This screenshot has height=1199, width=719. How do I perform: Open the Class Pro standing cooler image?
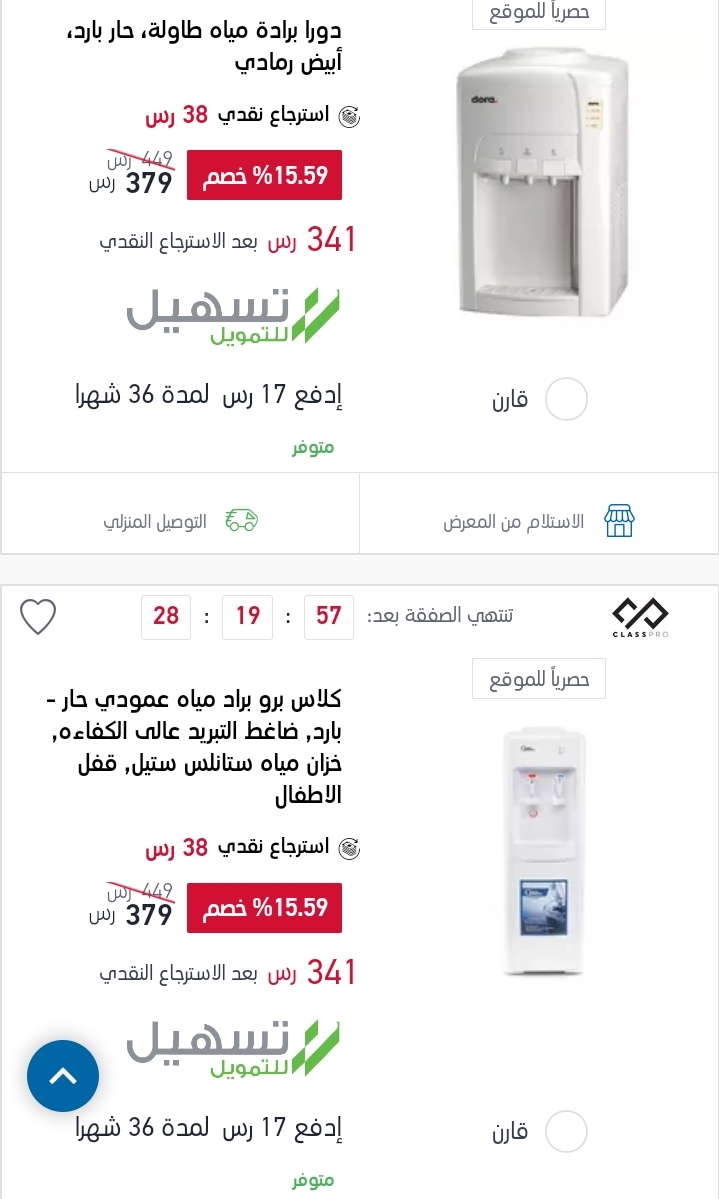[544, 852]
